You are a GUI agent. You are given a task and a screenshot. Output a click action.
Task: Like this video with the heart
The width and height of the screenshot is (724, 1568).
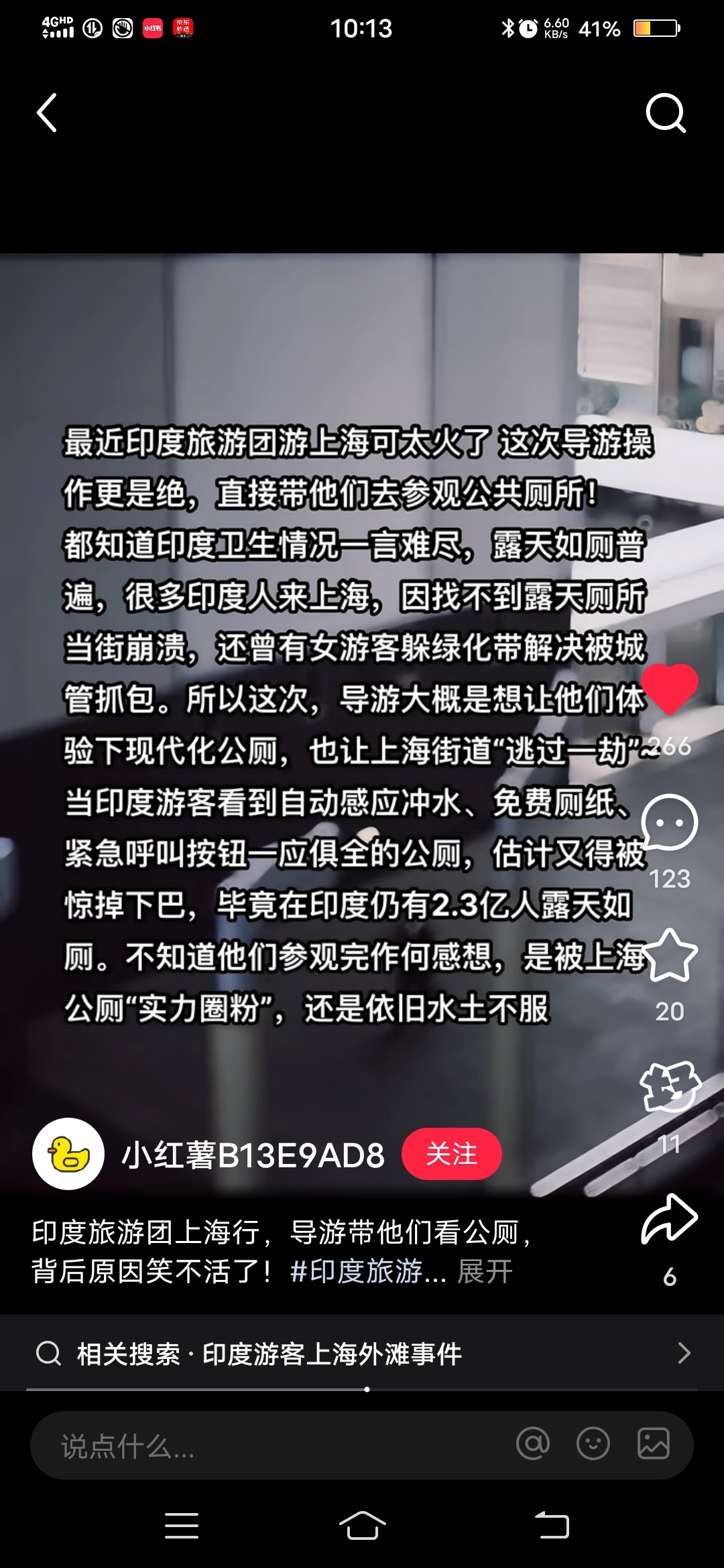[670, 688]
